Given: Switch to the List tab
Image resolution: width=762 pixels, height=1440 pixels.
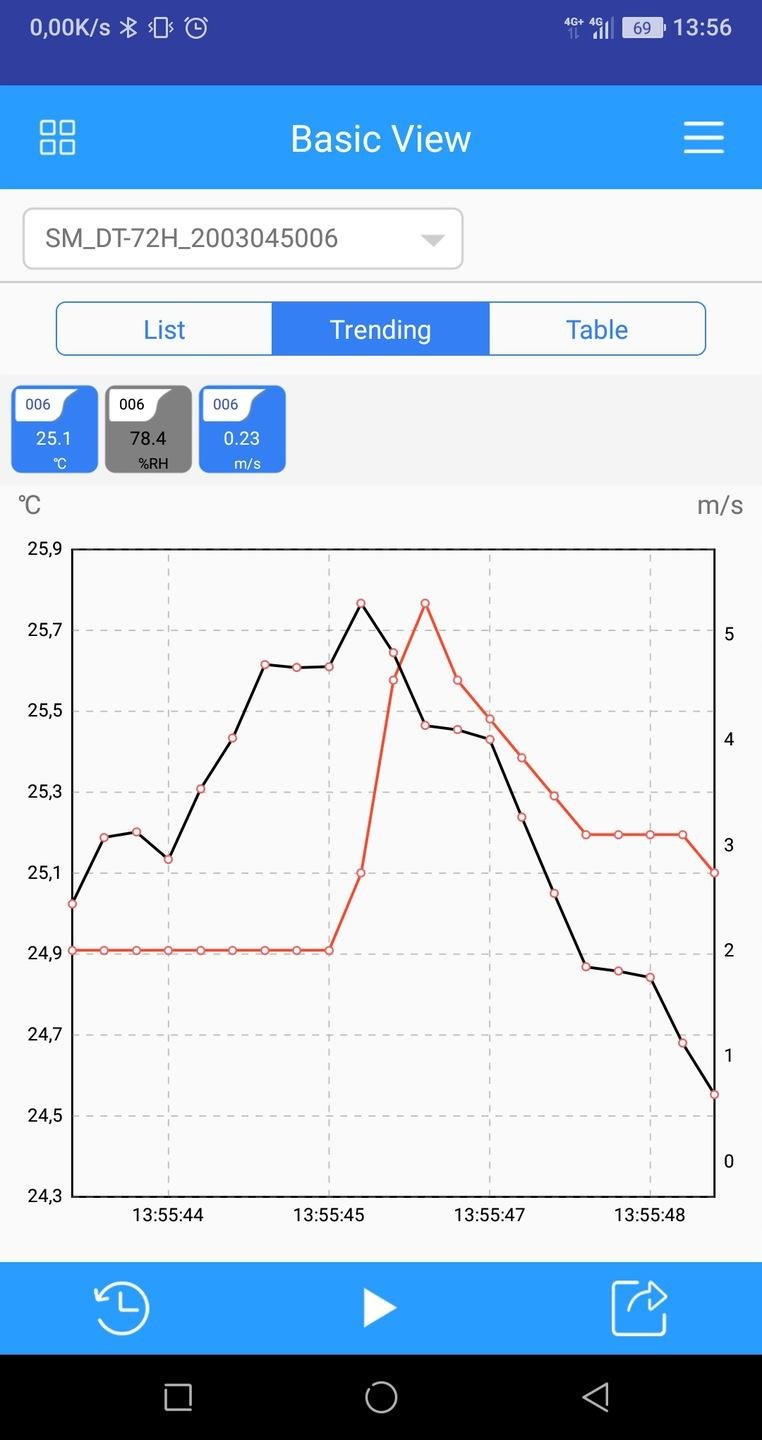Looking at the screenshot, I should [x=164, y=329].
